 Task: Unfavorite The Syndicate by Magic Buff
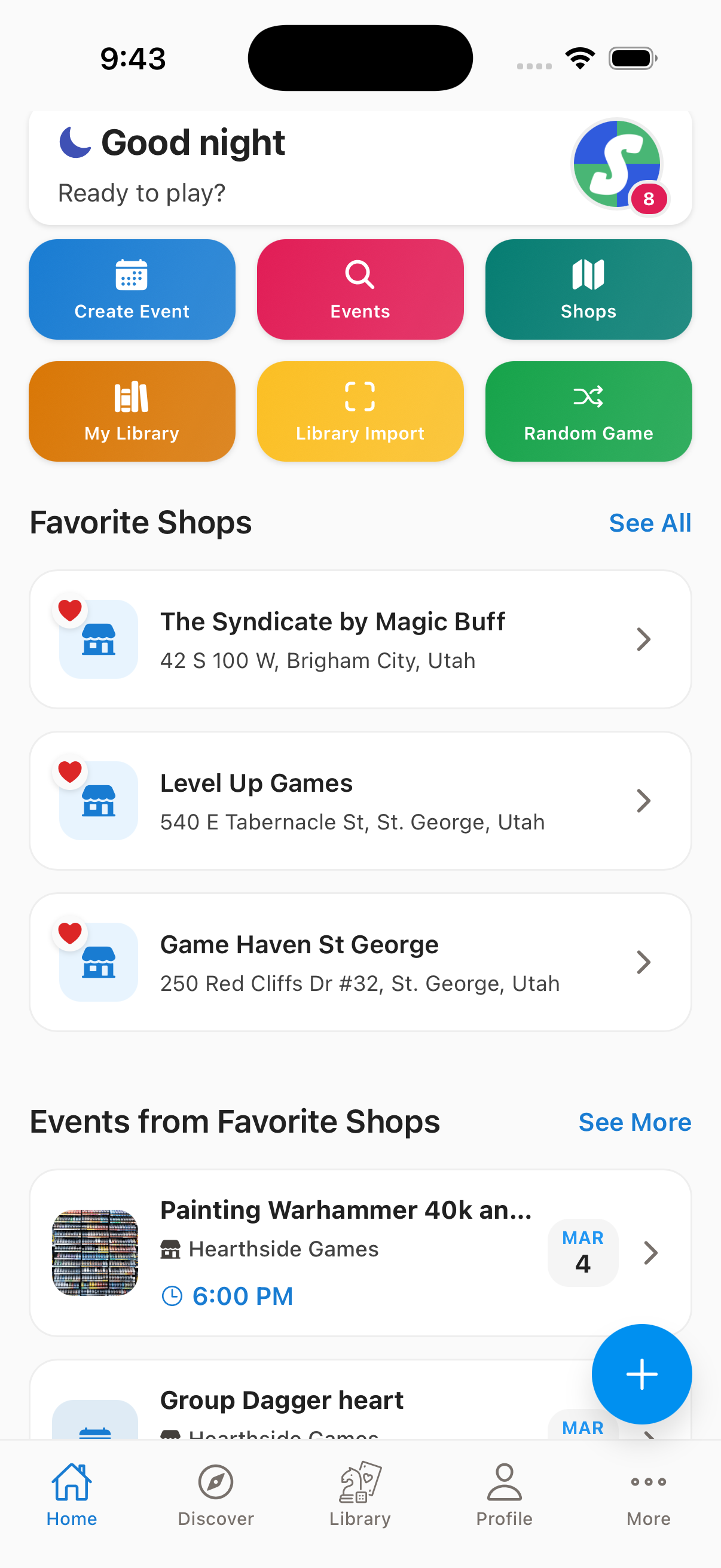coord(71,611)
